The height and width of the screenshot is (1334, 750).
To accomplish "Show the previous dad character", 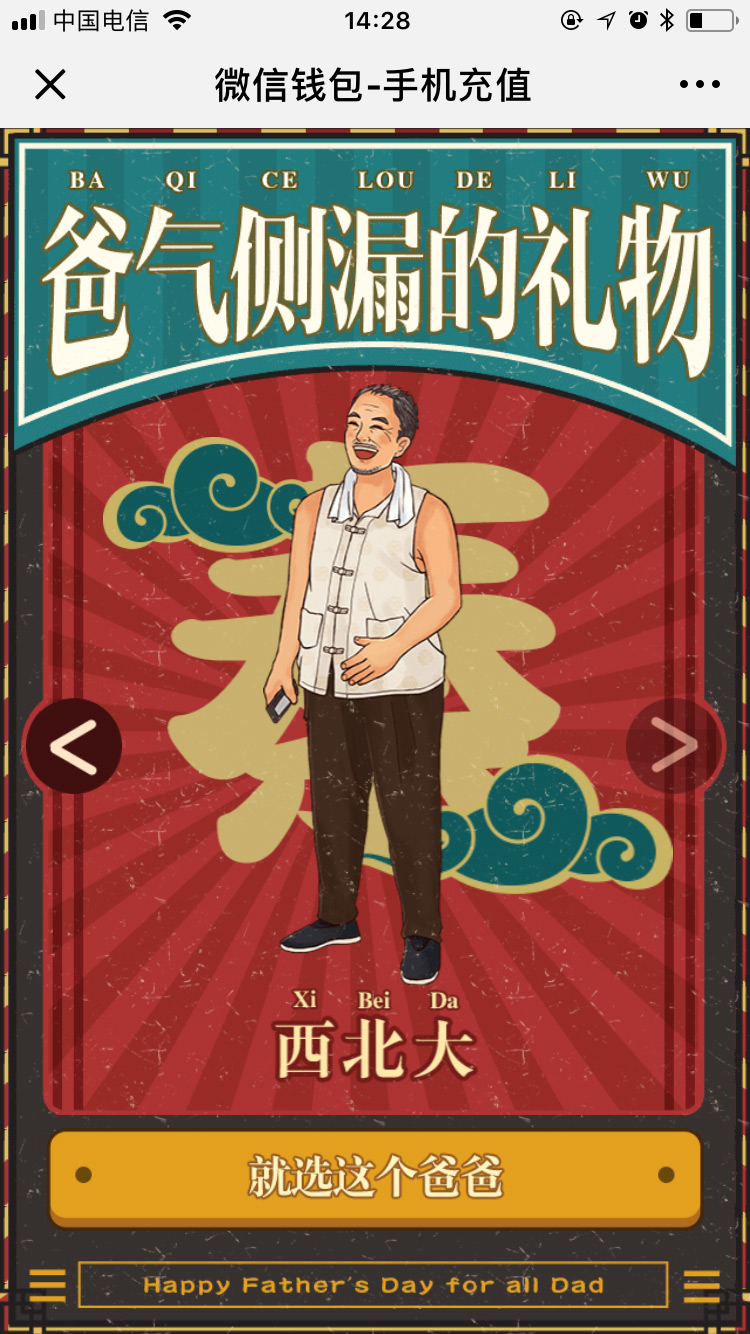I will [x=73, y=746].
